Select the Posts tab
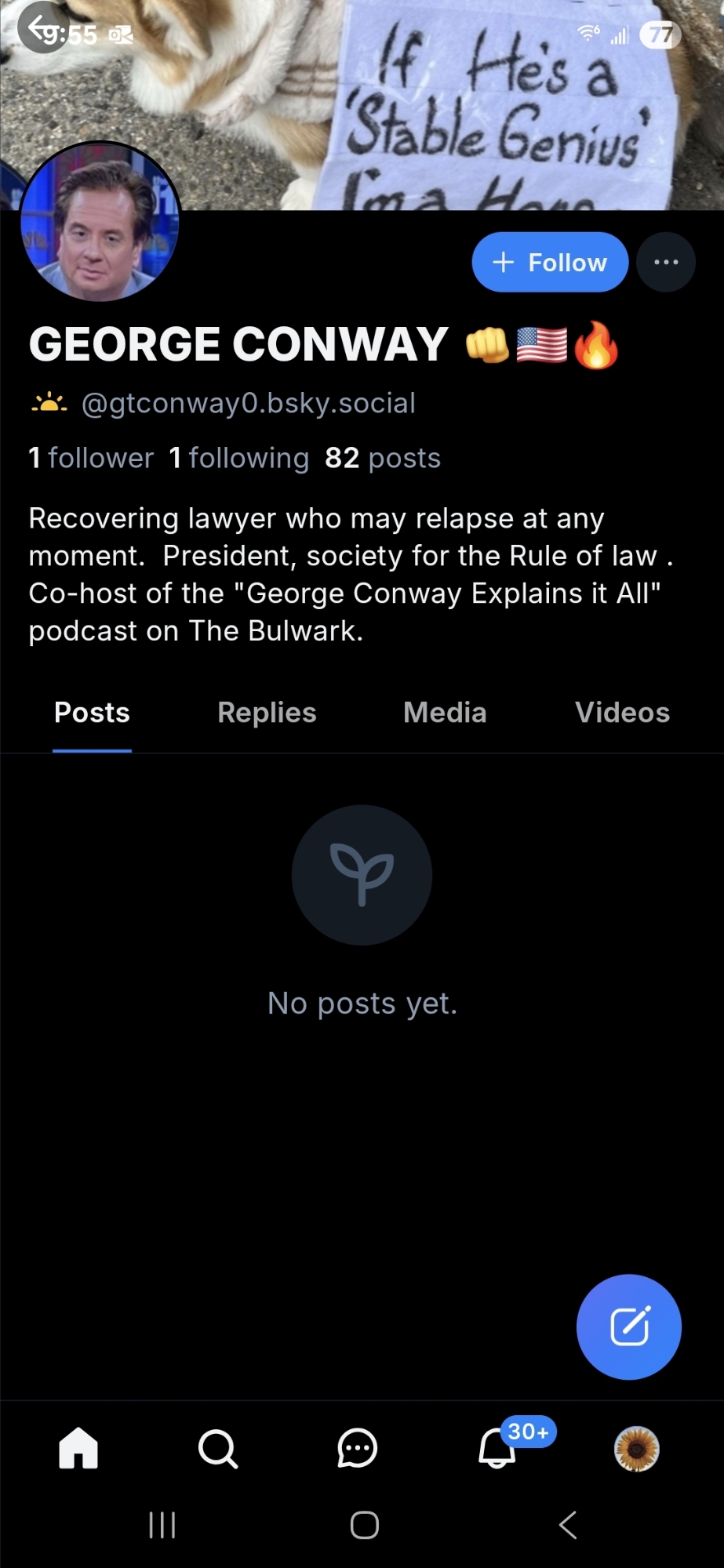The height and width of the screenshot is (1568, 724). (92, 713)
